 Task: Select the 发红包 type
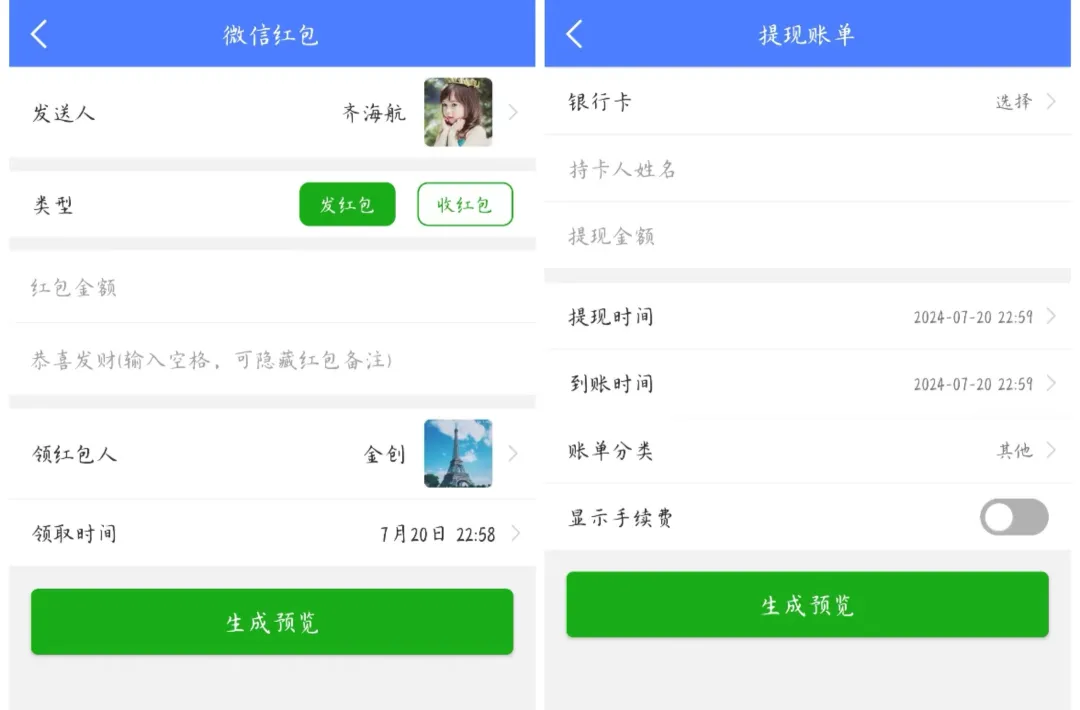pyautogui.click(x=347, y=205)
